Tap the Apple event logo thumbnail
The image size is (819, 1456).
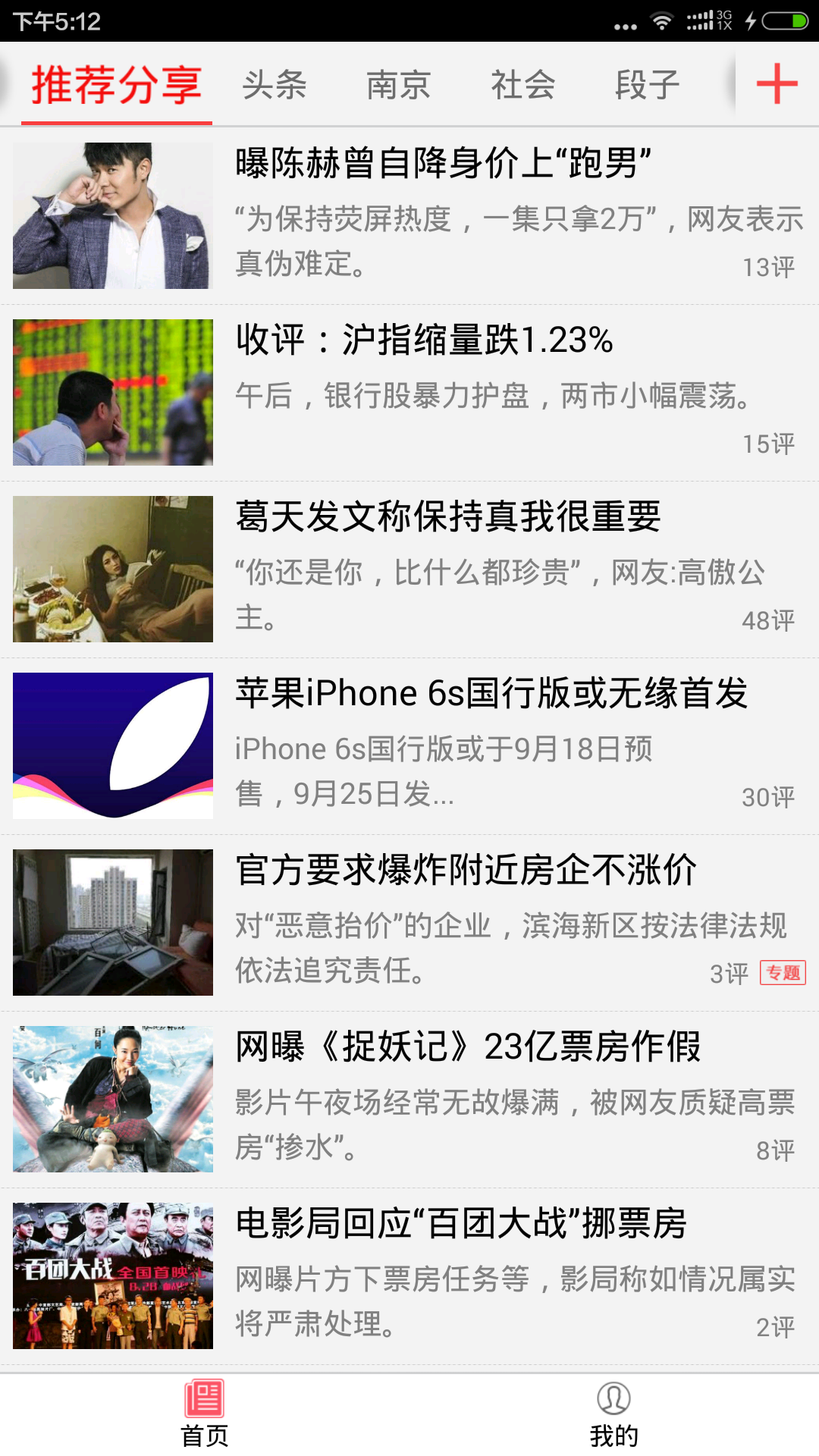[x=112, y=746]
